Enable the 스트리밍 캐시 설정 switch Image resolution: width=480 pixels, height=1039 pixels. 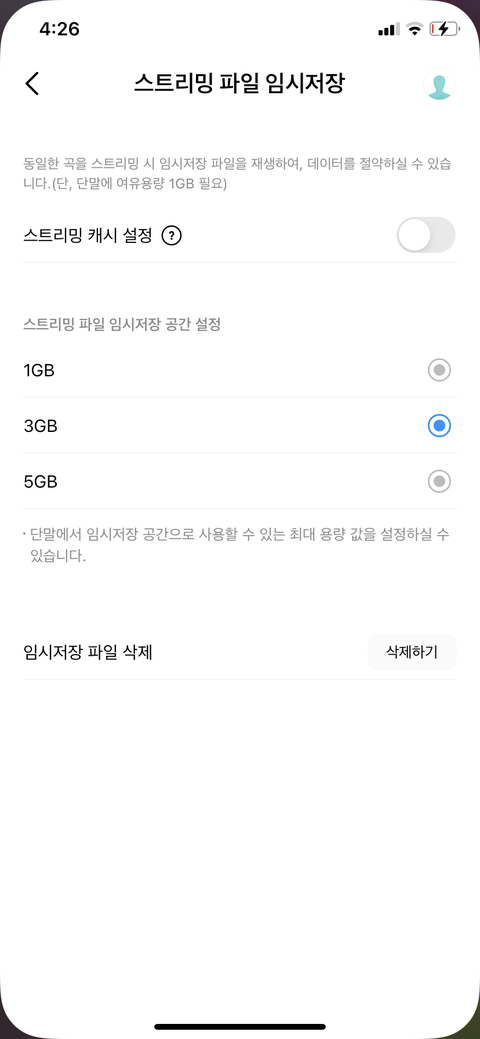[426, 235]
